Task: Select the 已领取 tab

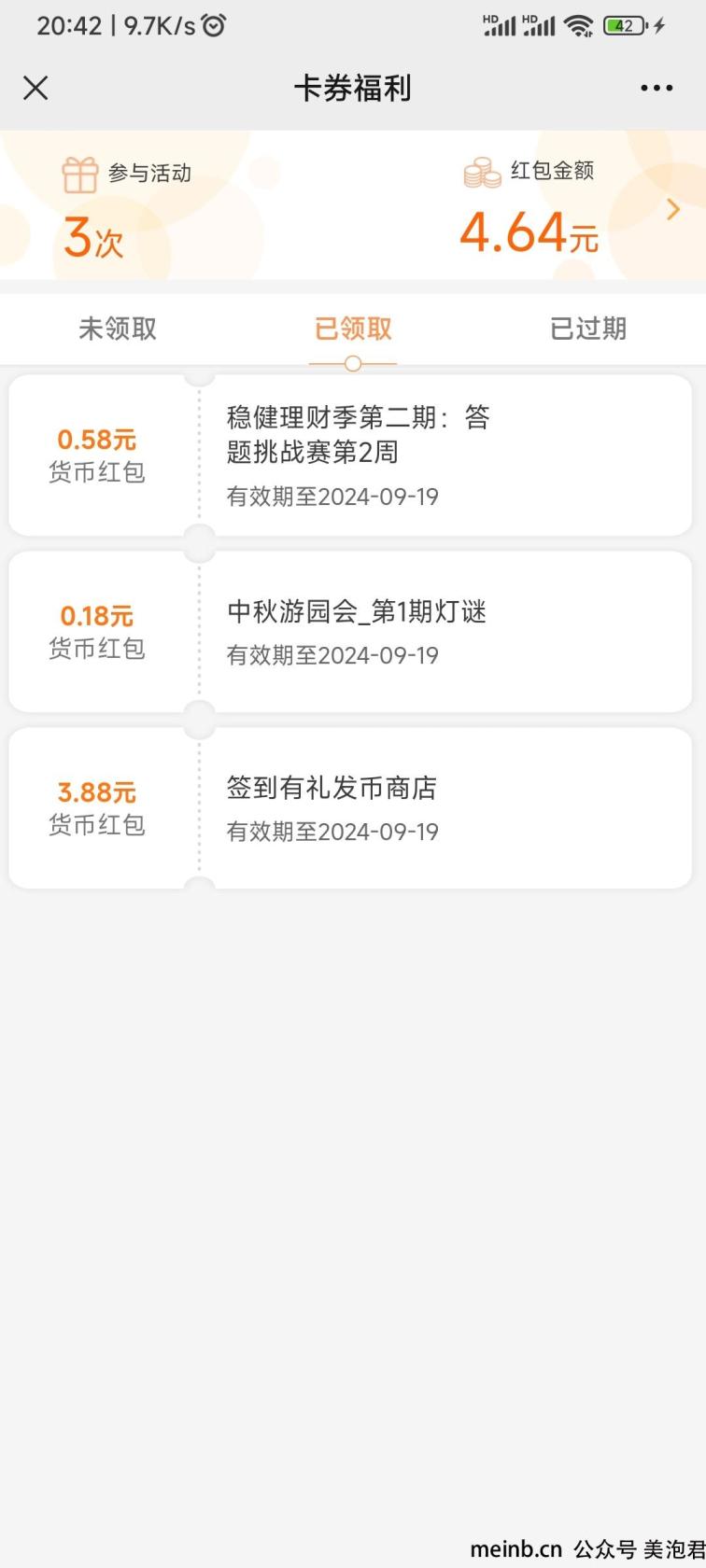Action: coord(353,329)
